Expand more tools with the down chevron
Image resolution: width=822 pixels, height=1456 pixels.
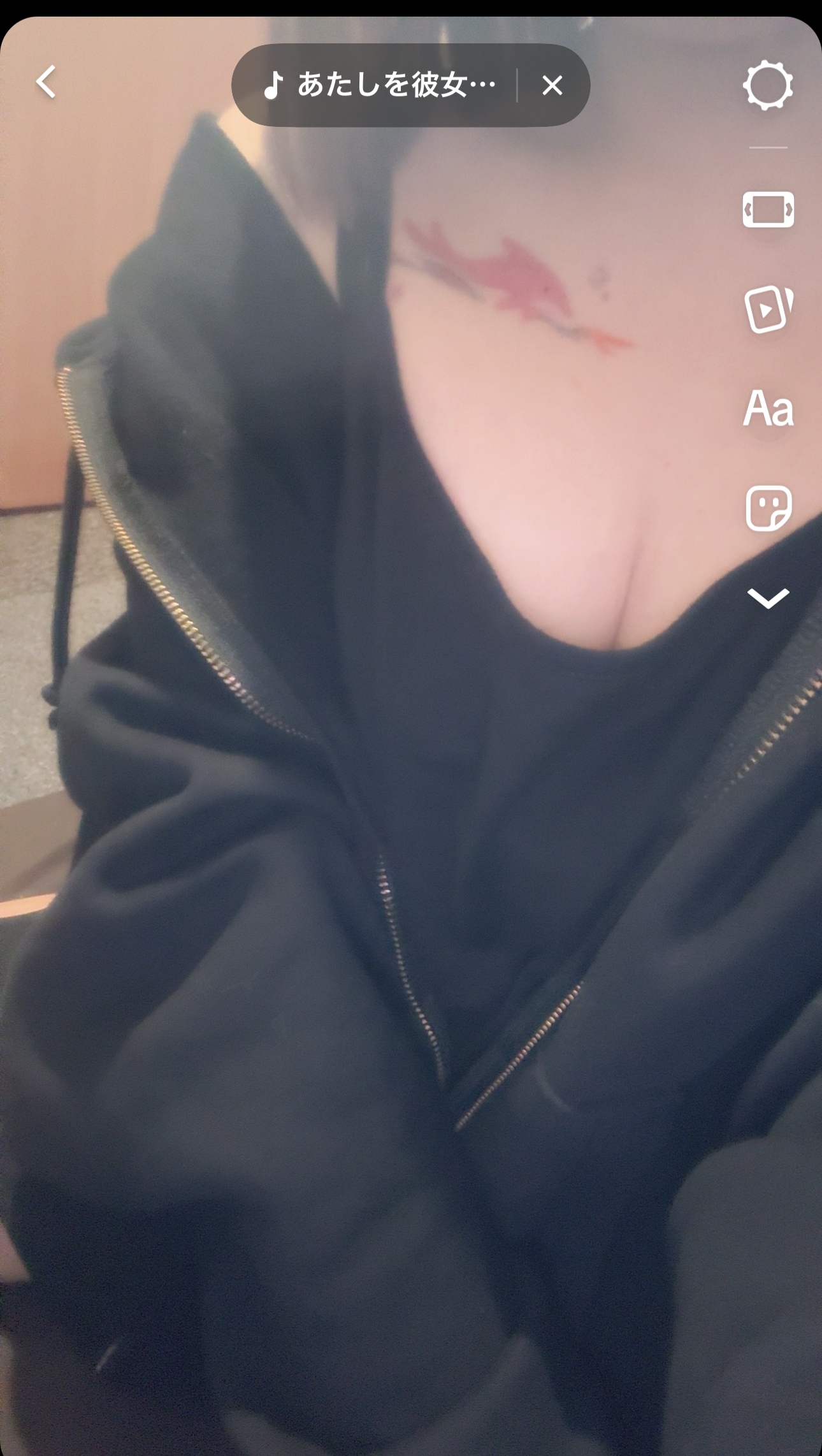pos(768,599)
